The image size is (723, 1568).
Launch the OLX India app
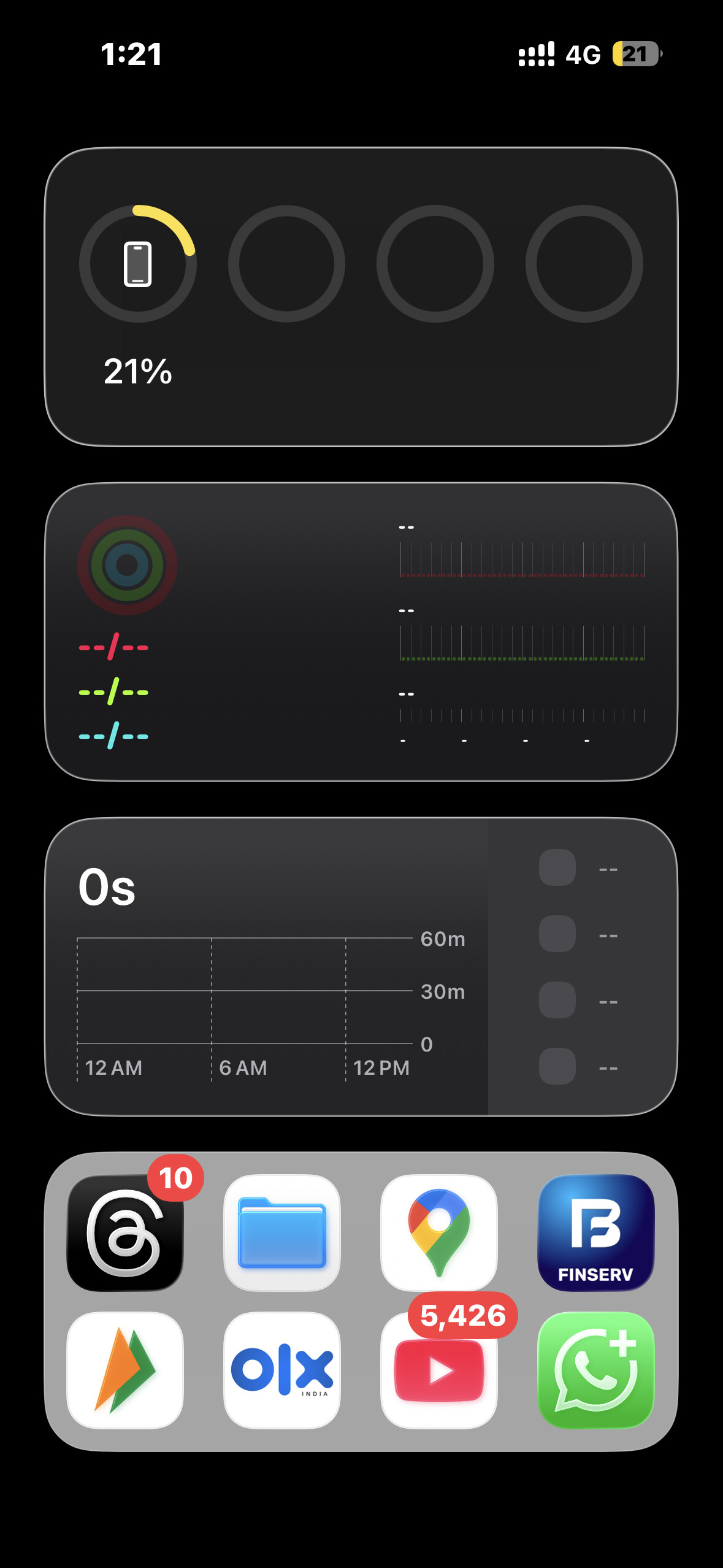(281, 1370)
